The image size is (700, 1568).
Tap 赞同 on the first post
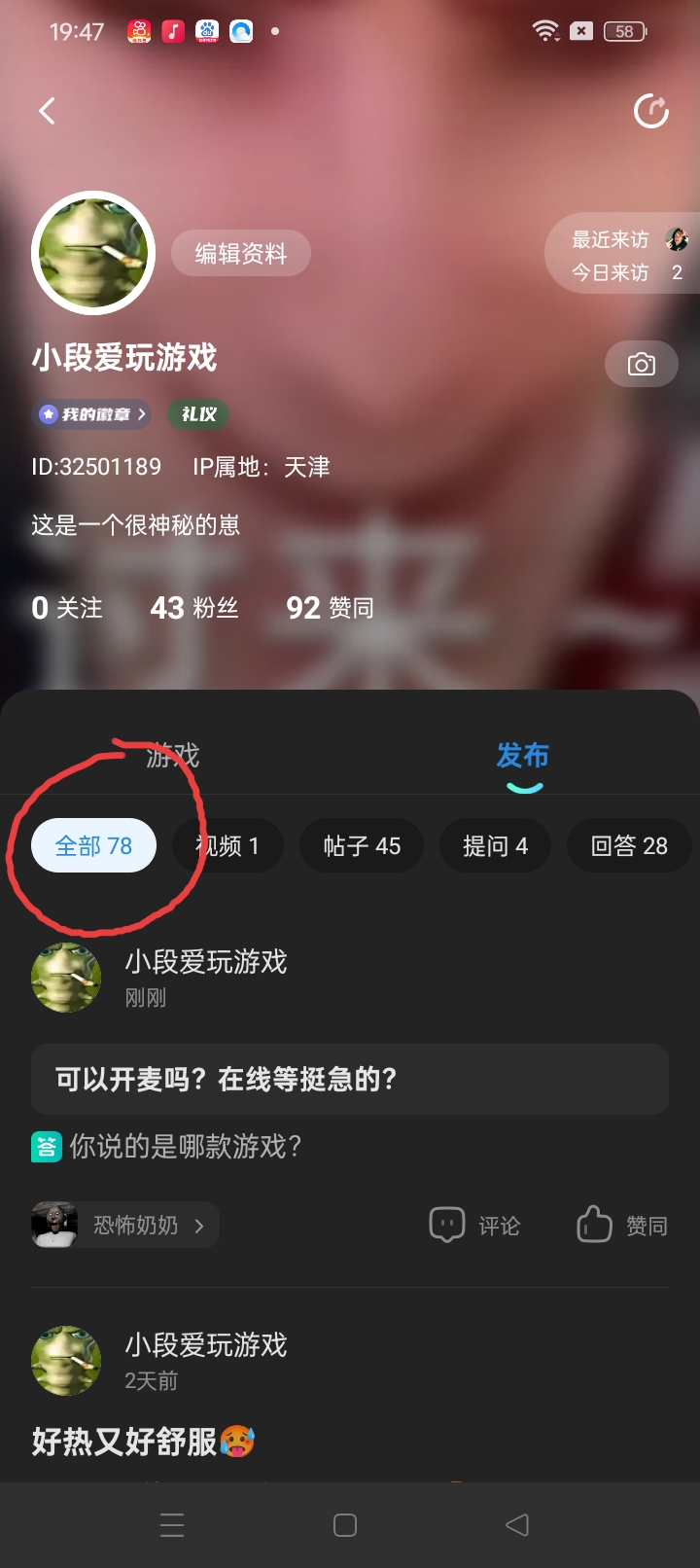(x=622, y=1226)
